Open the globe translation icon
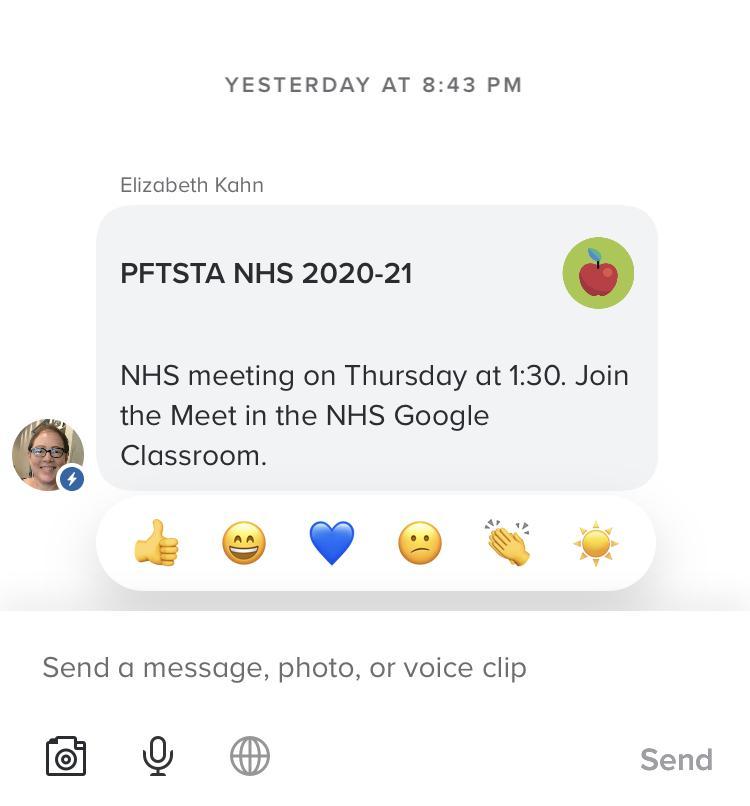This screenshot has height=806, width=750. [x=250, y=757]
